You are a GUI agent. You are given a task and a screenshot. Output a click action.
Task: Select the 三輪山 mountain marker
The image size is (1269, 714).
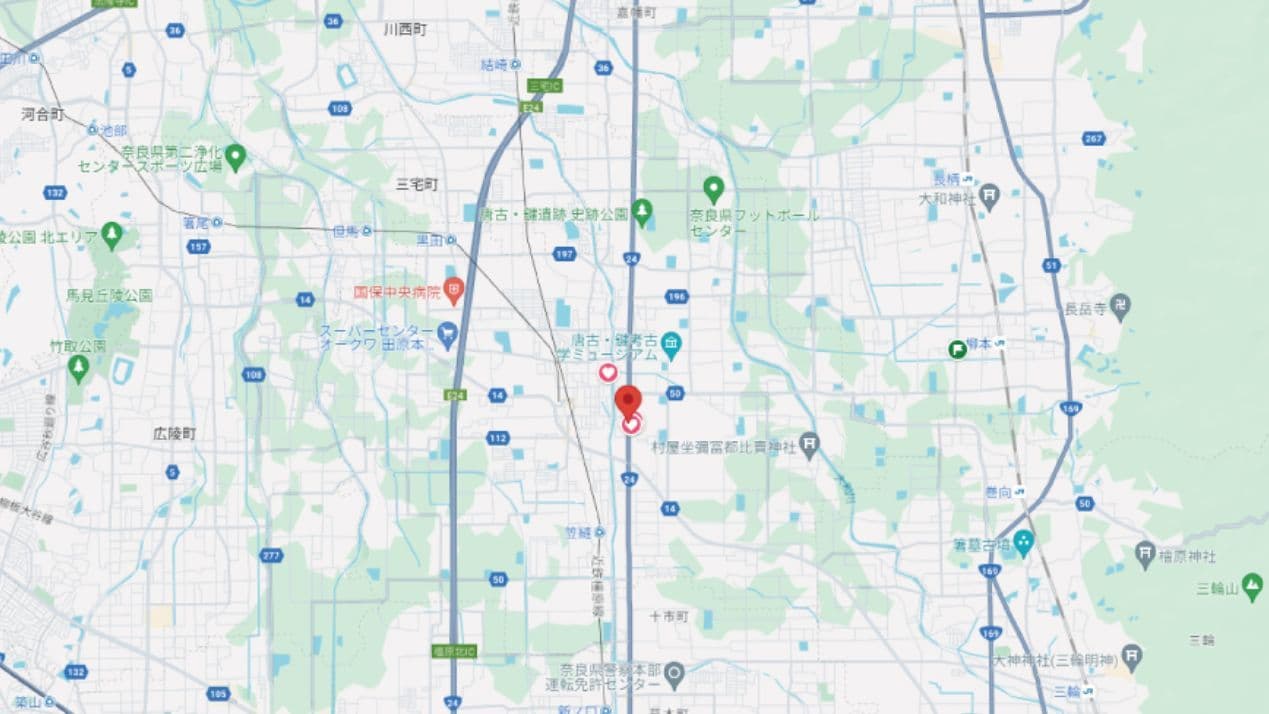pyautogui.click(x=1253, y=587)
